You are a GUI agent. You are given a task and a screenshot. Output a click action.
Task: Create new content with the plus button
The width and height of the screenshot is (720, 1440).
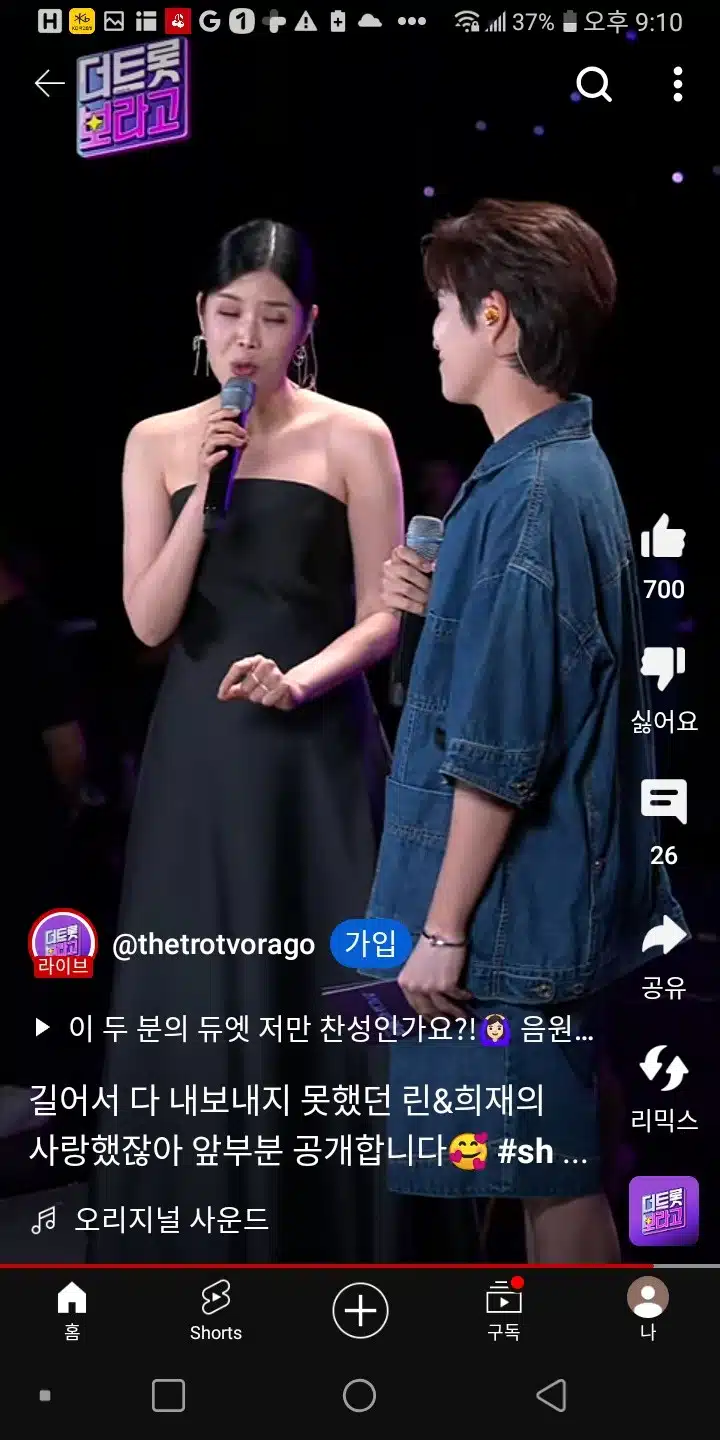coord(360,1310)
